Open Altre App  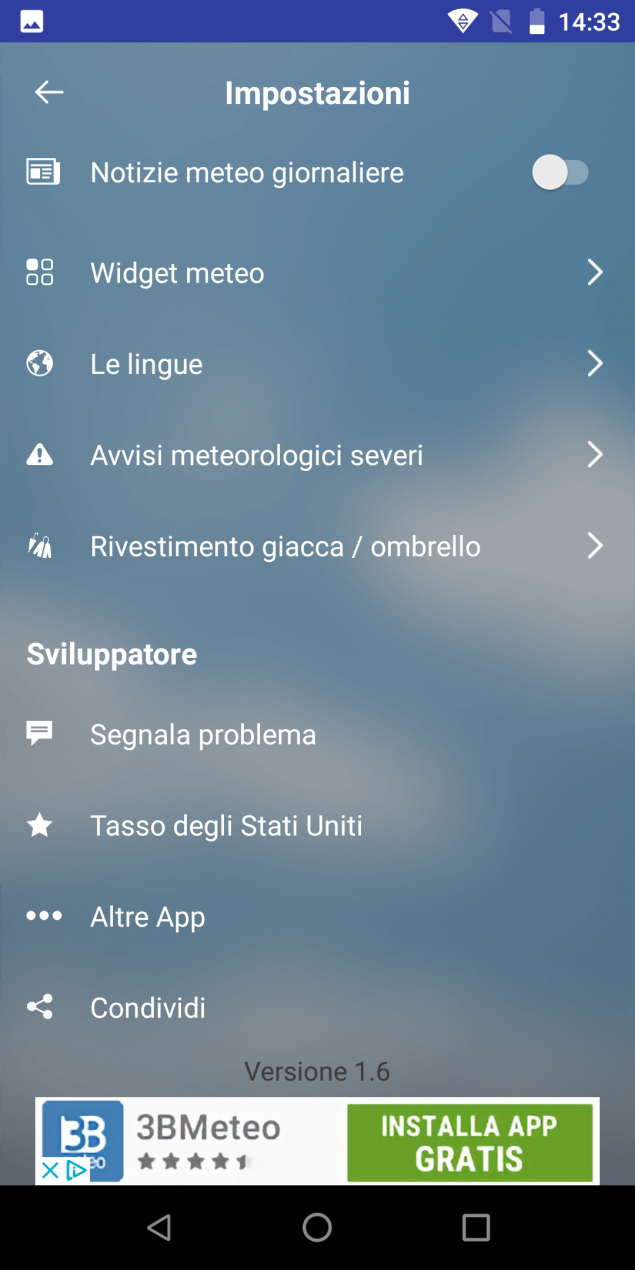[317, 917]
